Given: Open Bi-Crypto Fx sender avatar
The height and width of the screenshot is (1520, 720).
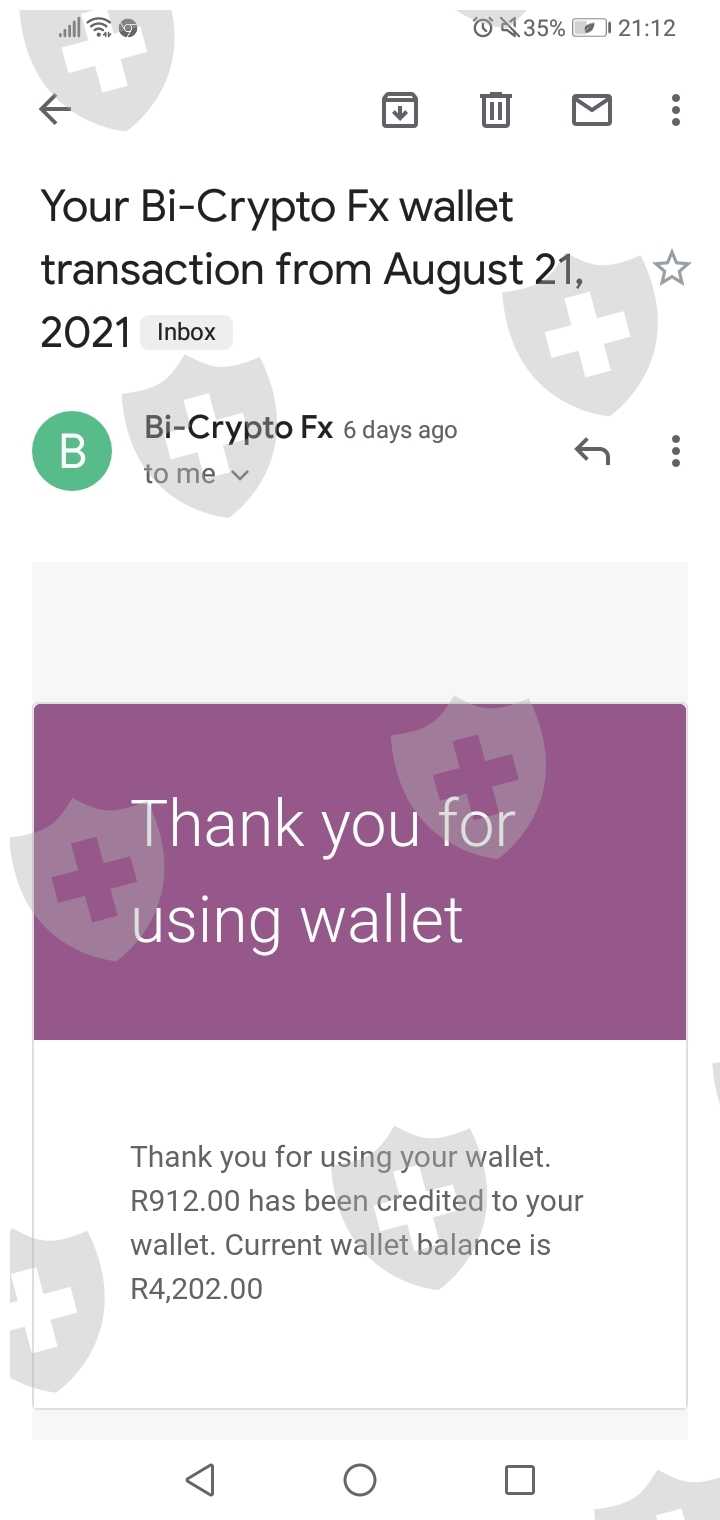Looking at the screenshot, I should click(72, 451).
